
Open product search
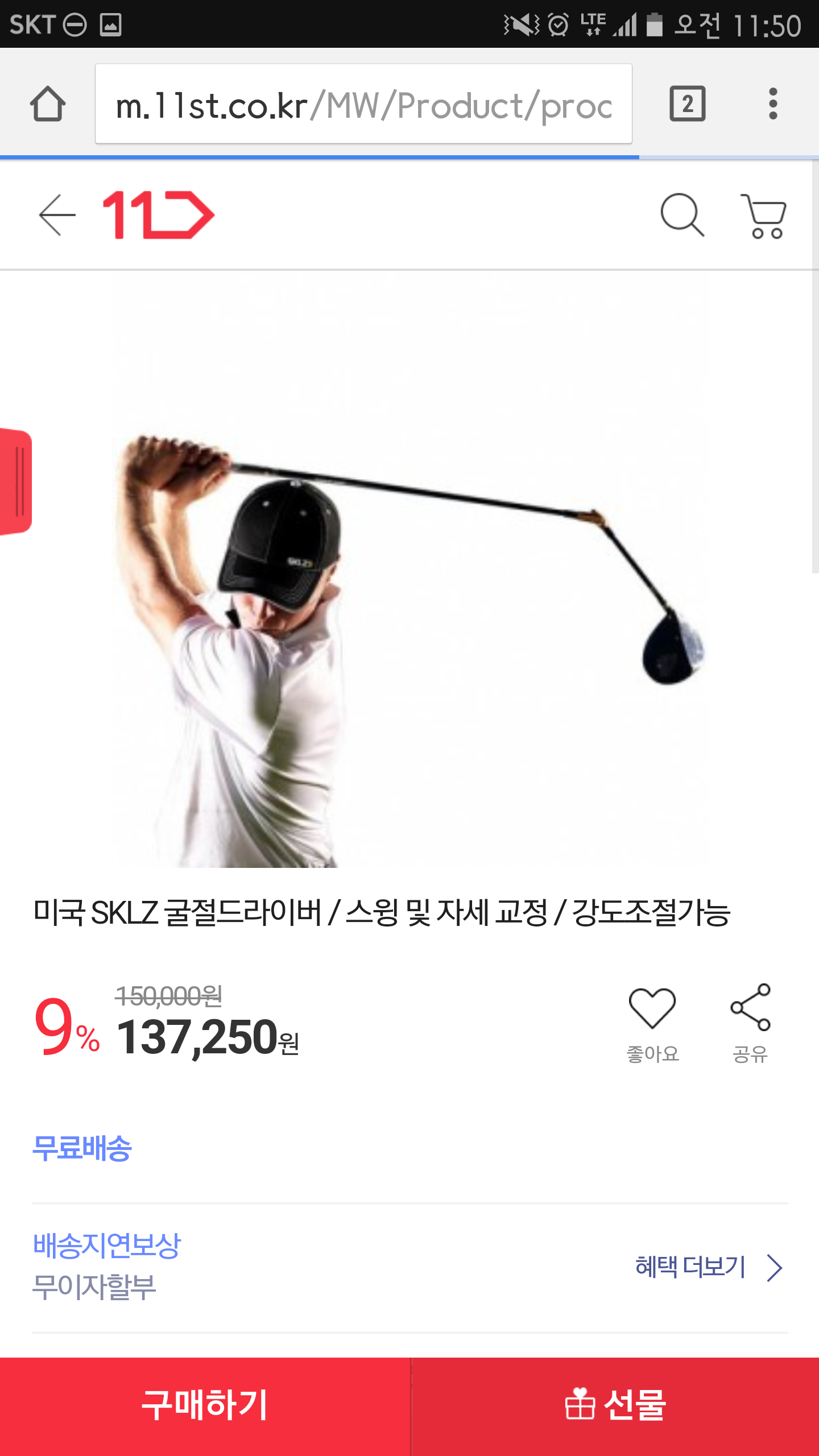[681, 215]
